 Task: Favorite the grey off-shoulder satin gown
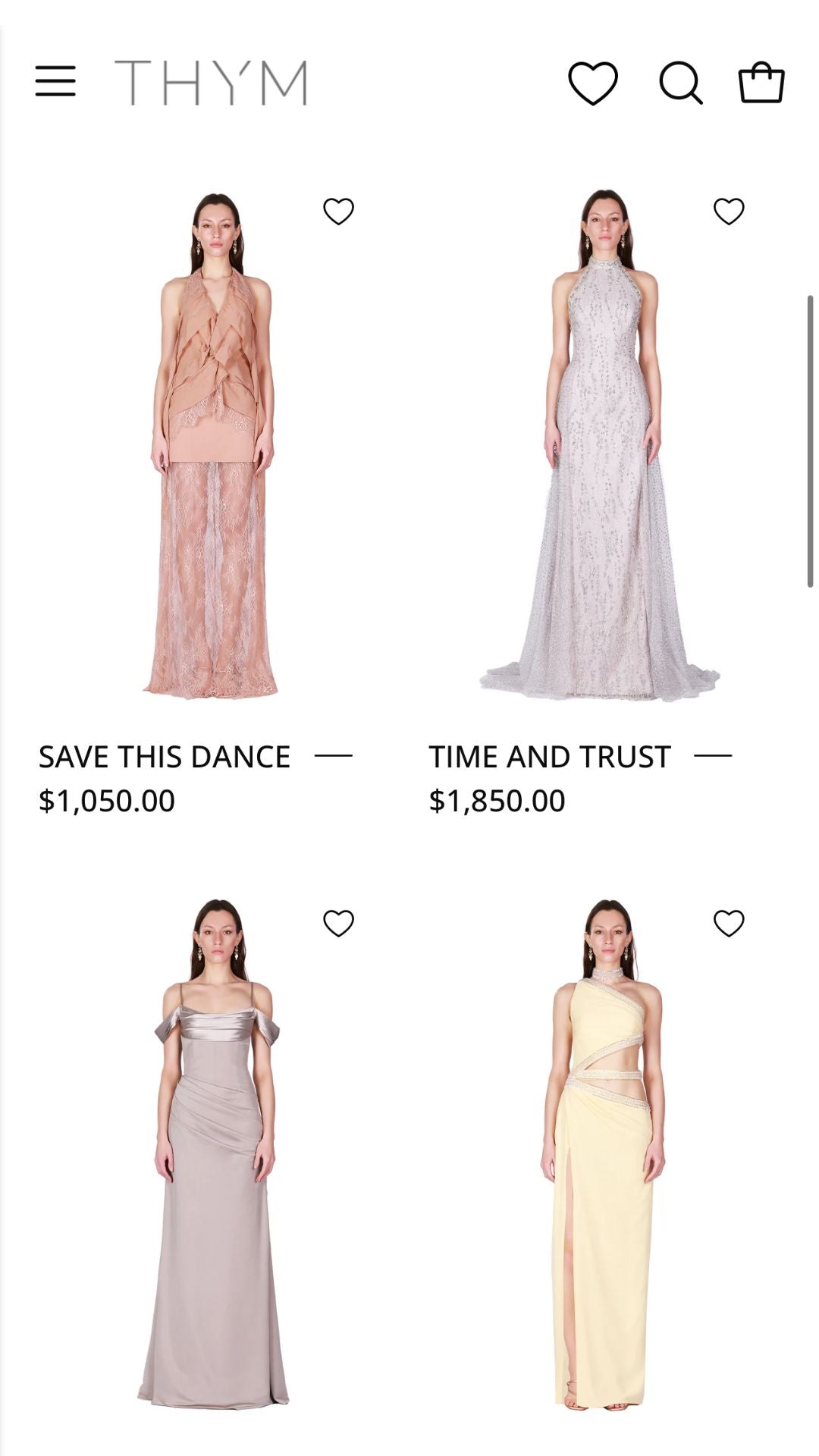338,924
